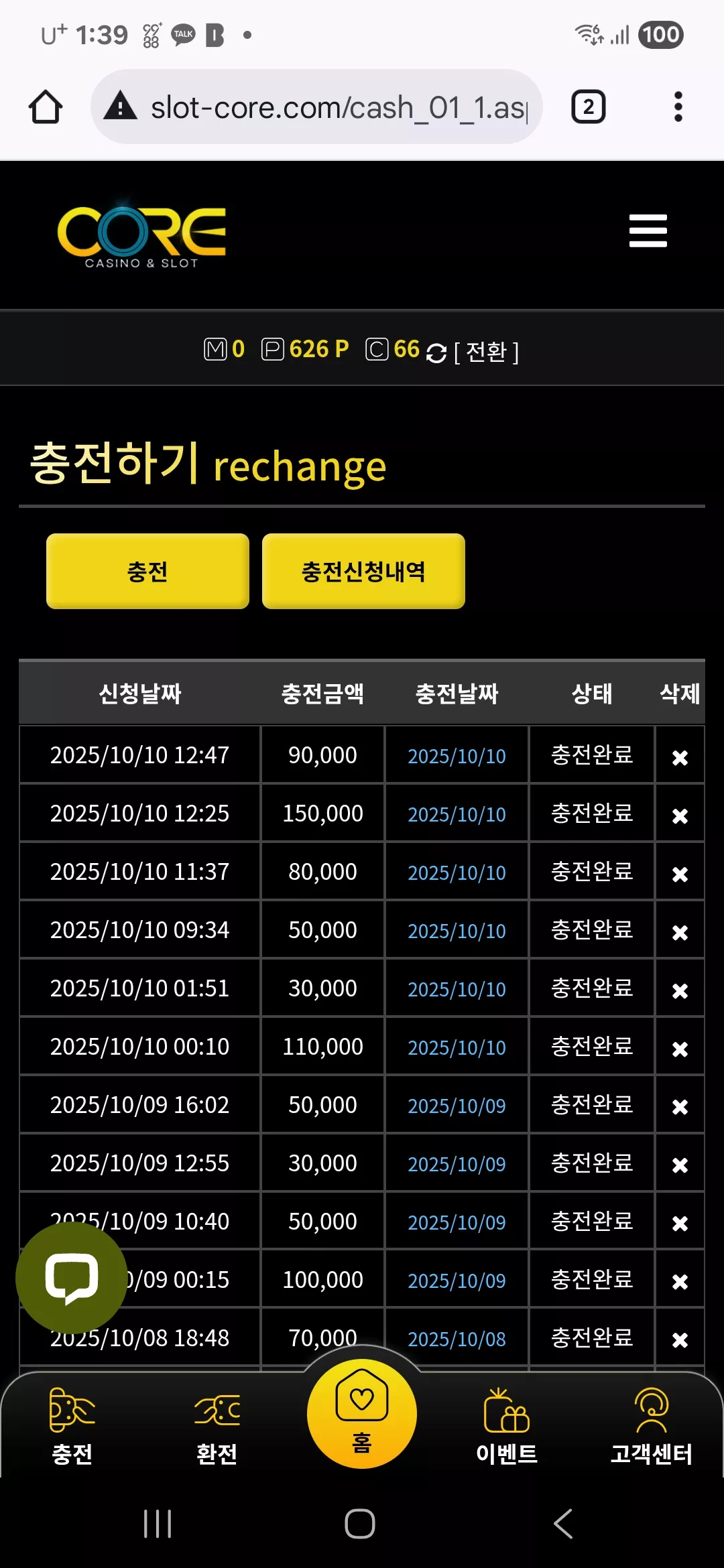Open the 이벤트 tab
724x1568 pixels.
pos(507,1426)
